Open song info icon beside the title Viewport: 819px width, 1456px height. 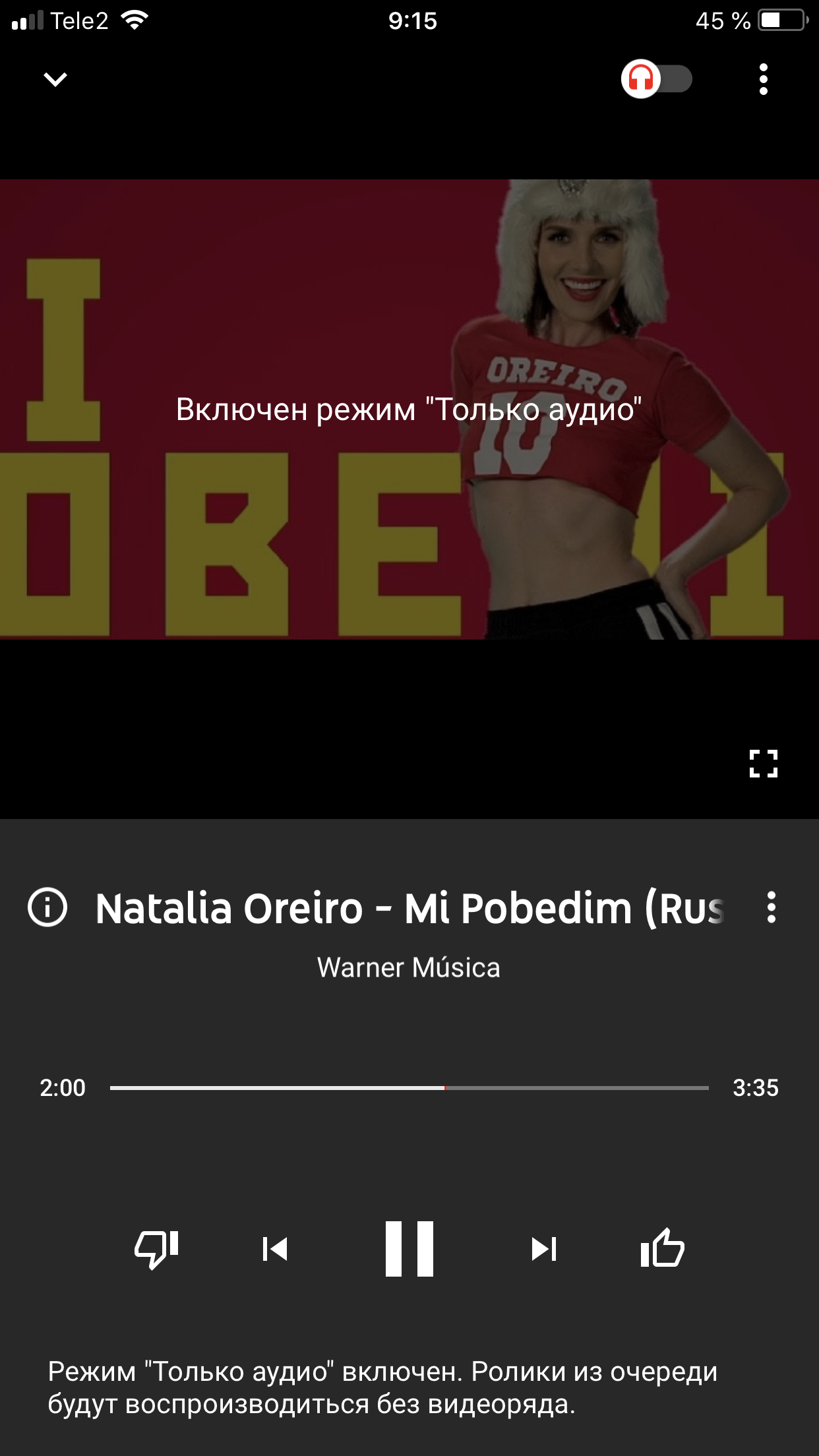[x=47, y=907]
